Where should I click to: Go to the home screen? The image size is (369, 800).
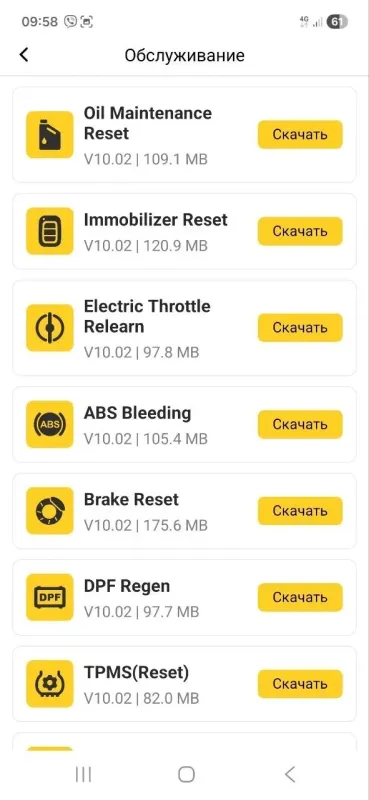(186, 774)
